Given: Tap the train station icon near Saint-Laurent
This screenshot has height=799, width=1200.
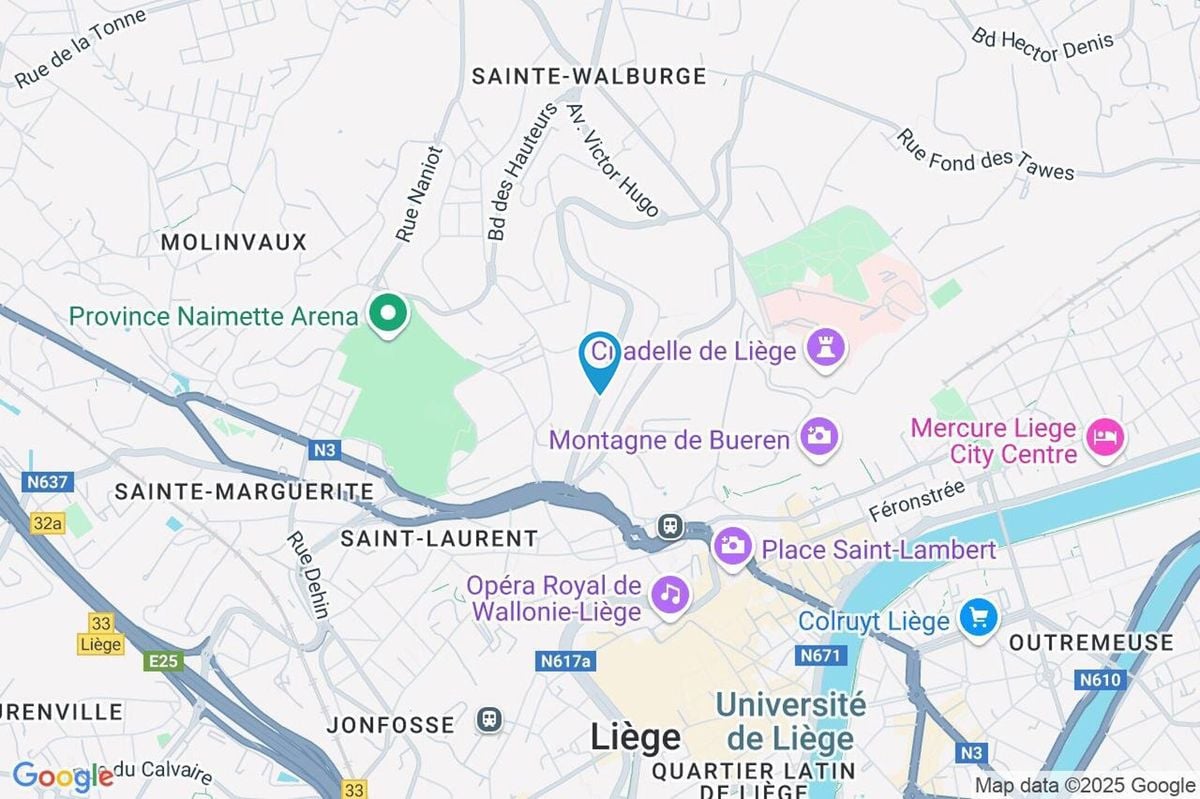Looking at the screenshot, I should click(669, 525).
